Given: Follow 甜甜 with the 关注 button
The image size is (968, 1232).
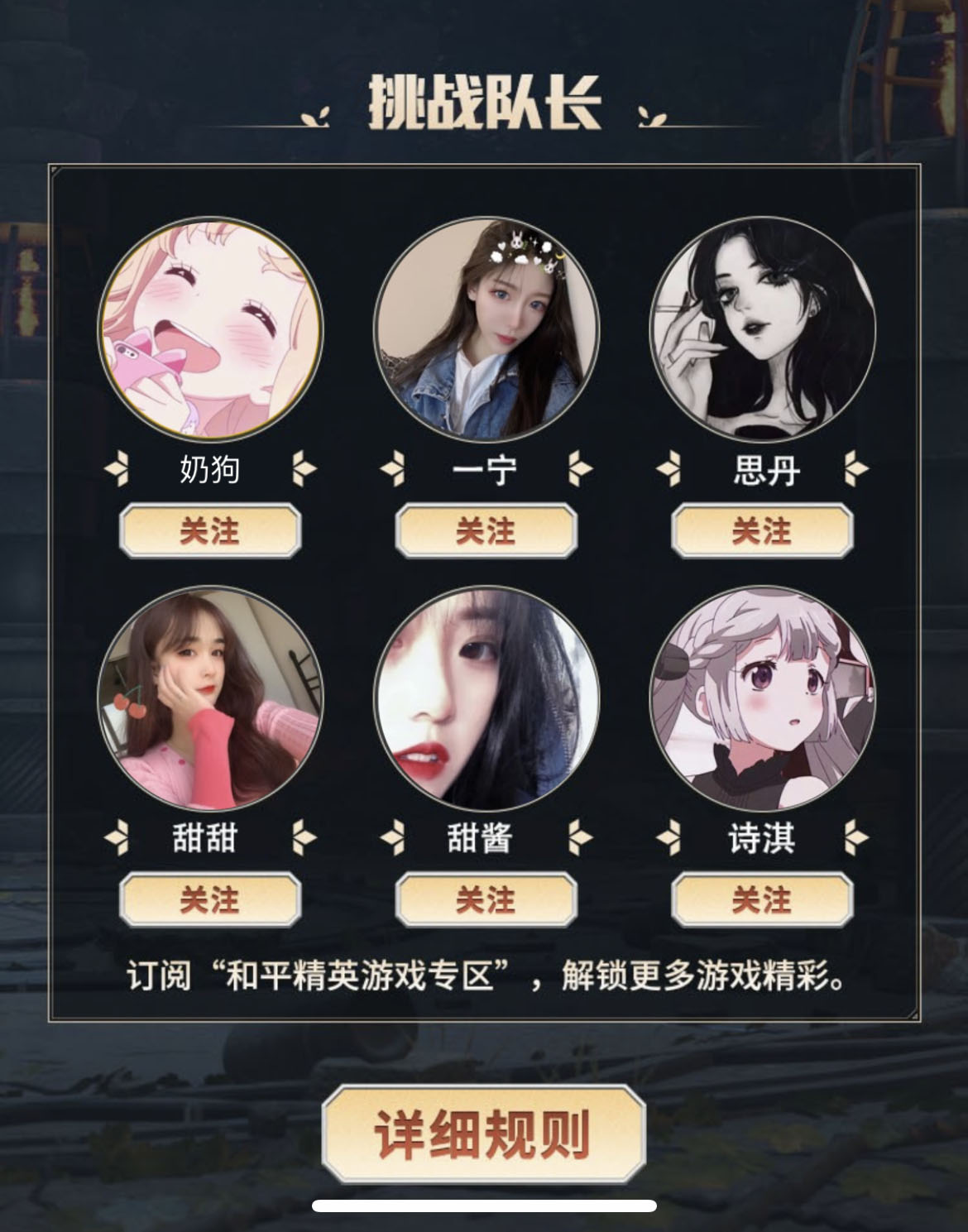Looking at the screenshot, I should click(x=210, y=899).
